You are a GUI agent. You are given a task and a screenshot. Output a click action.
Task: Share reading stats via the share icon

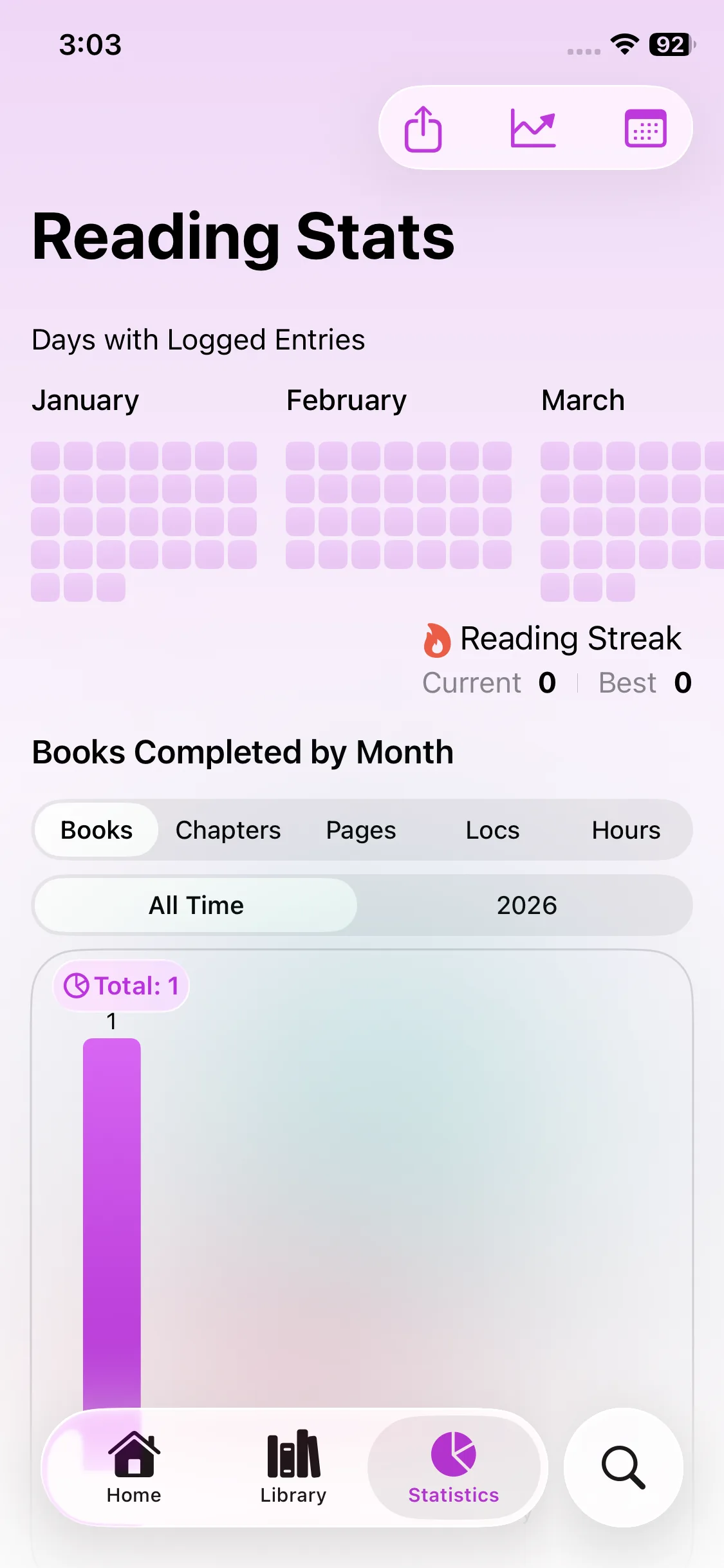pyautogui.click(x=423, y=129)
